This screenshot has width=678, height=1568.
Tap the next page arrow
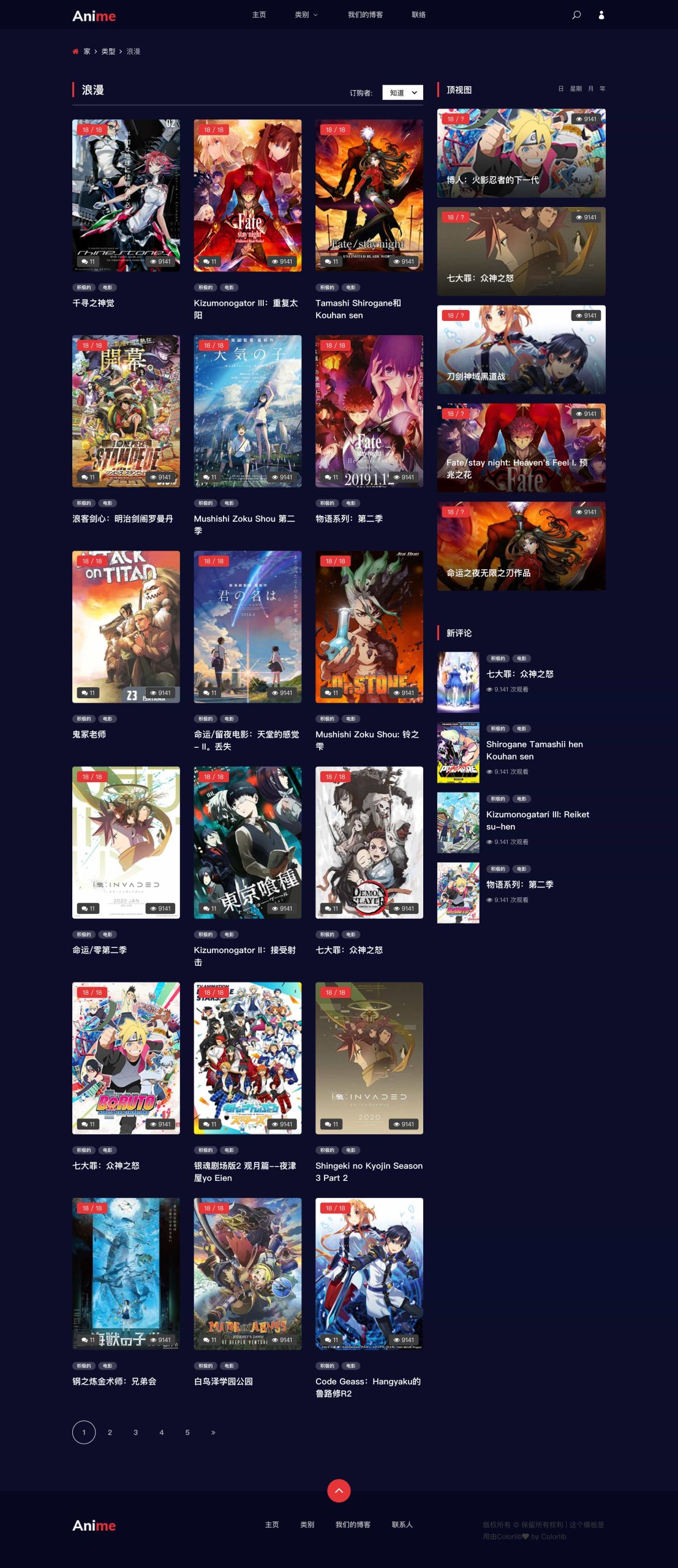pos(213,1432)
